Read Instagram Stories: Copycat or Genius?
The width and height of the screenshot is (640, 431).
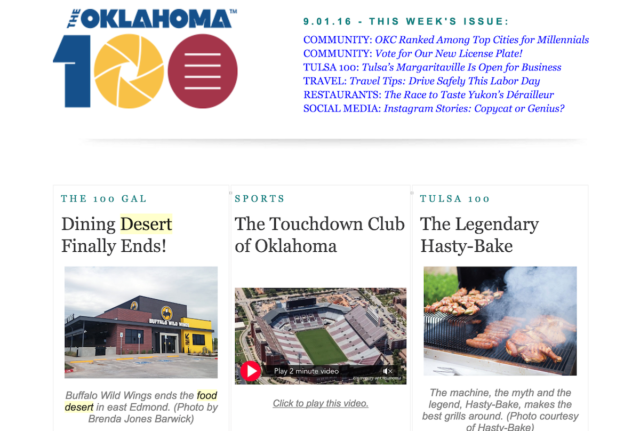coord(474,108)
